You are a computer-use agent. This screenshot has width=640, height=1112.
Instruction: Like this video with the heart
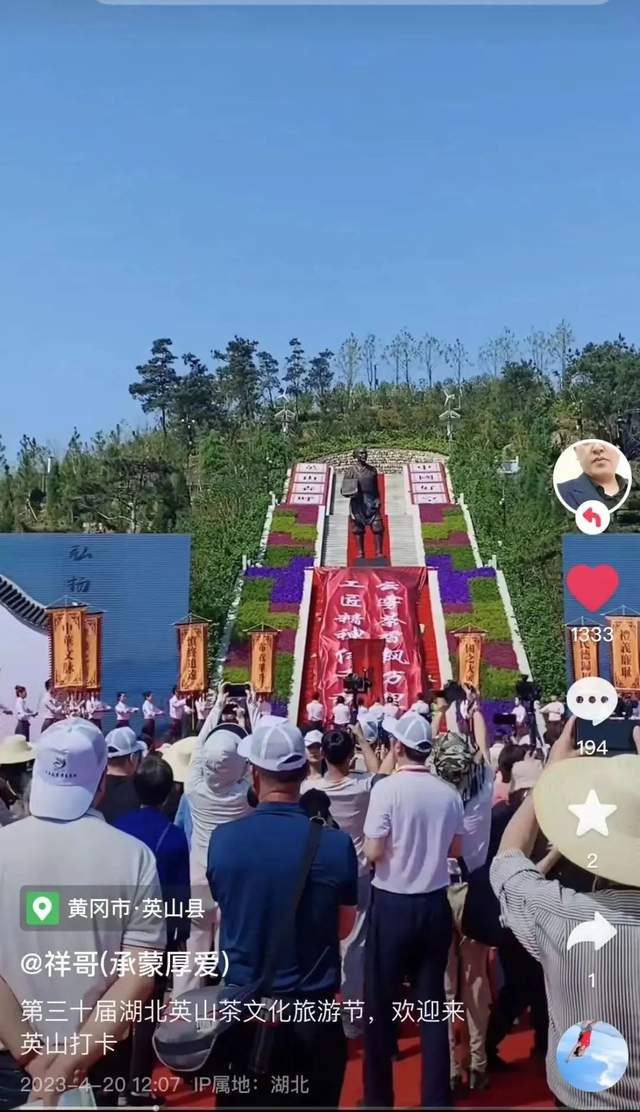point(592,587)
